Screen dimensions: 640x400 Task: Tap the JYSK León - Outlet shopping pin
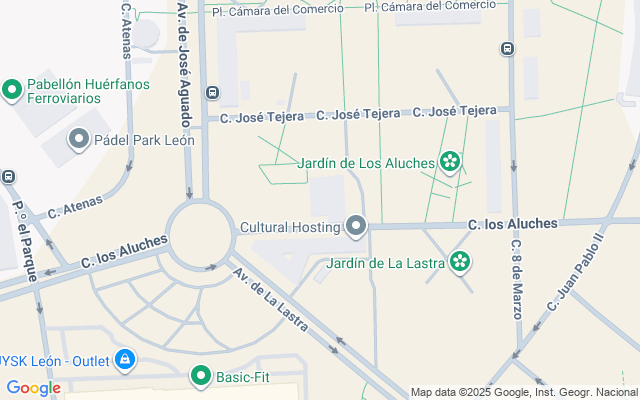click(124, 359)
